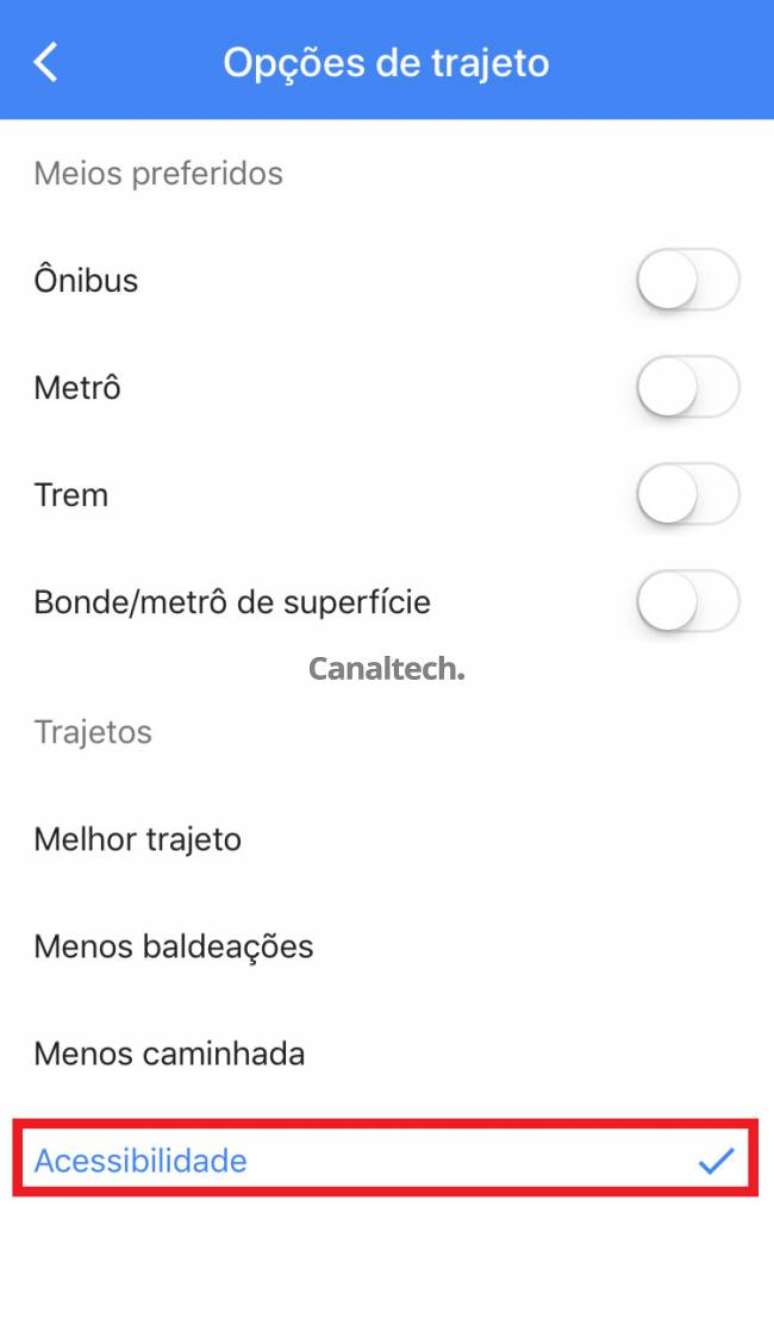
Task: Tap the Opções de trajeto title
Action: (x=387, y=62)
